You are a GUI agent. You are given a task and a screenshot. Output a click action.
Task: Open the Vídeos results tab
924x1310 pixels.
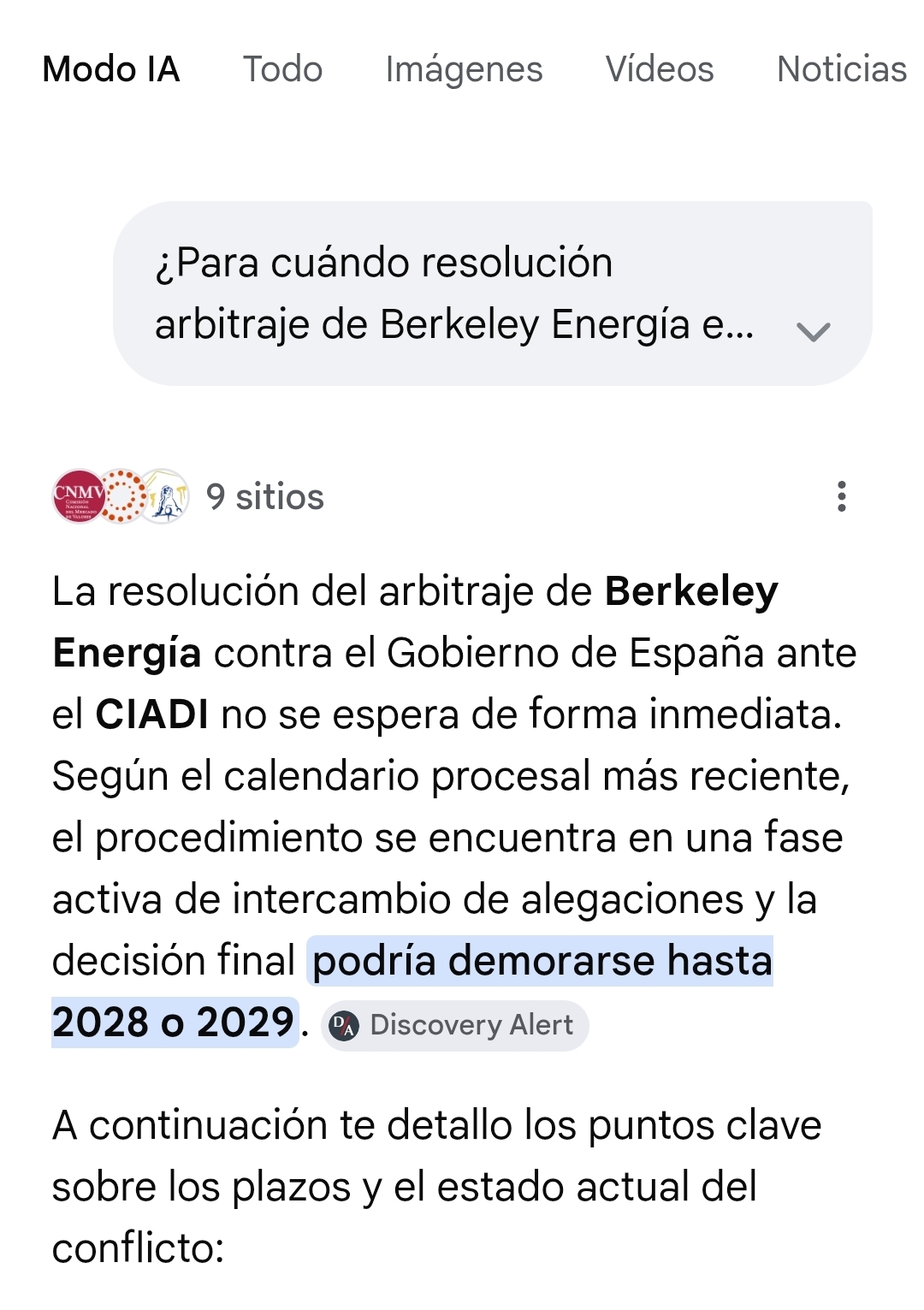(659, 68)
